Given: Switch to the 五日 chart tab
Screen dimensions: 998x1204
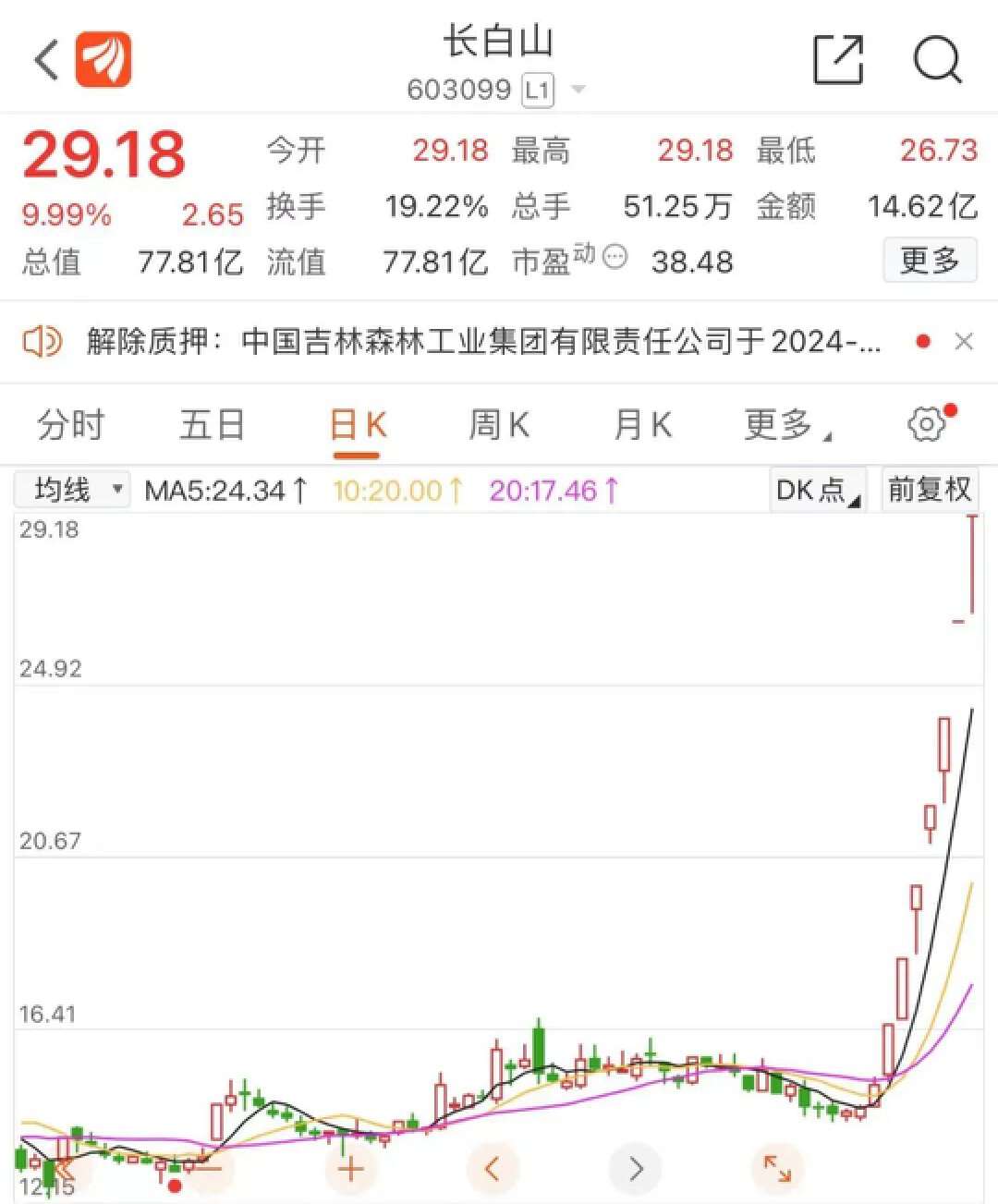Looking at the screenshot, I should tap(212, 425).
